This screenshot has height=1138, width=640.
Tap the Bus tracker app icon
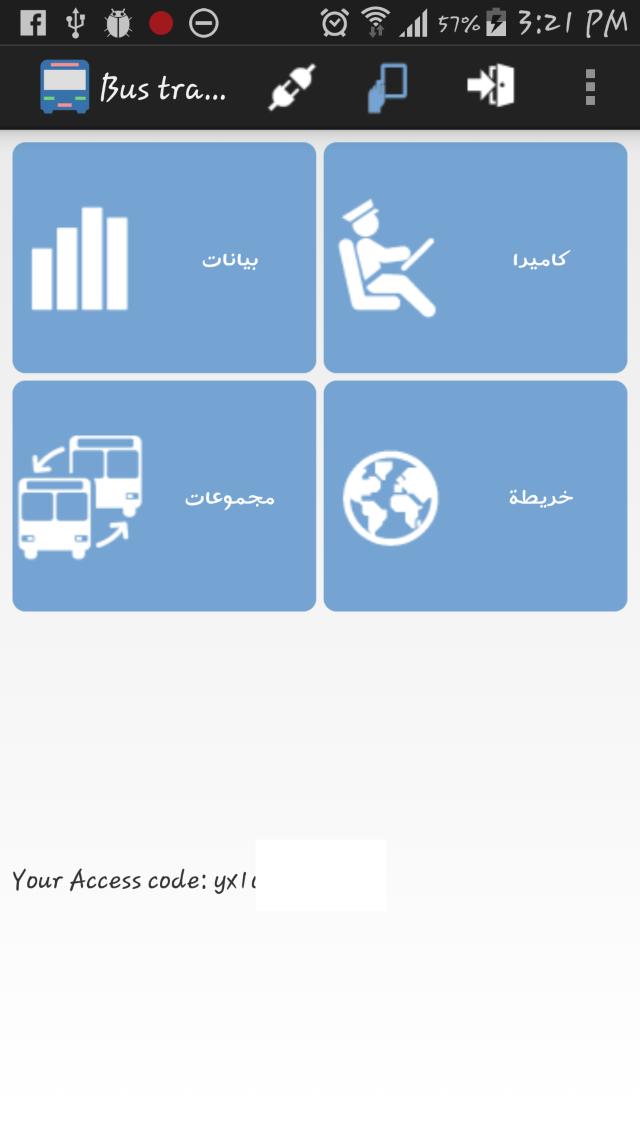[65, 87]
